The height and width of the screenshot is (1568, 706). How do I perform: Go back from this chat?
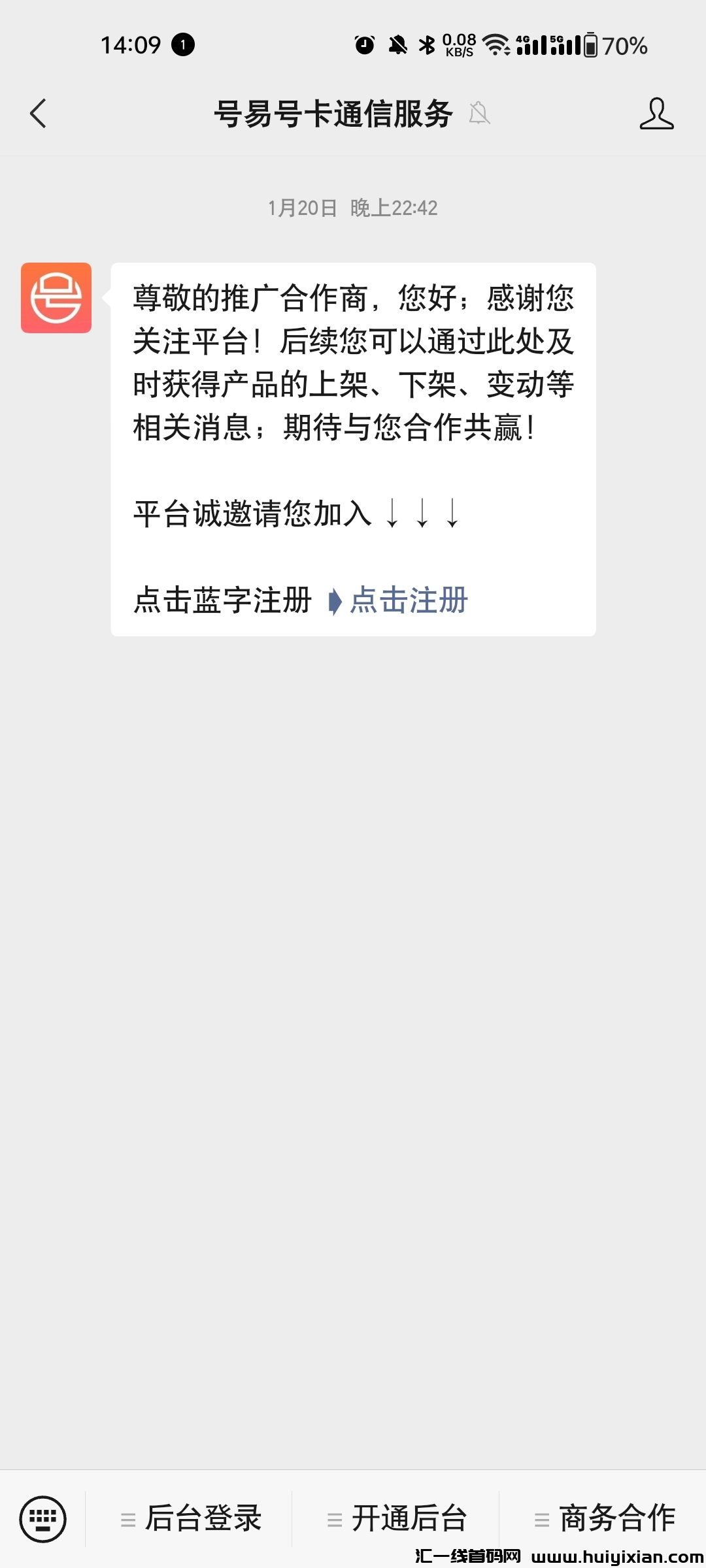point(39,114)
